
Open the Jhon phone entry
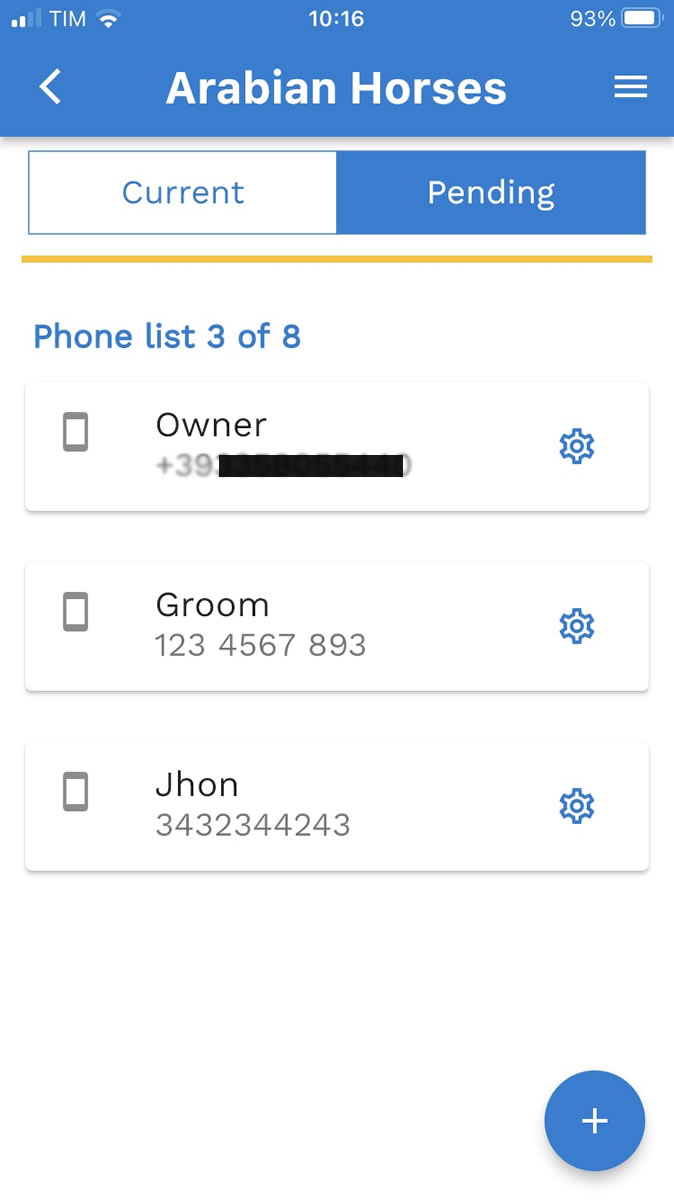(x=337, y=806)
